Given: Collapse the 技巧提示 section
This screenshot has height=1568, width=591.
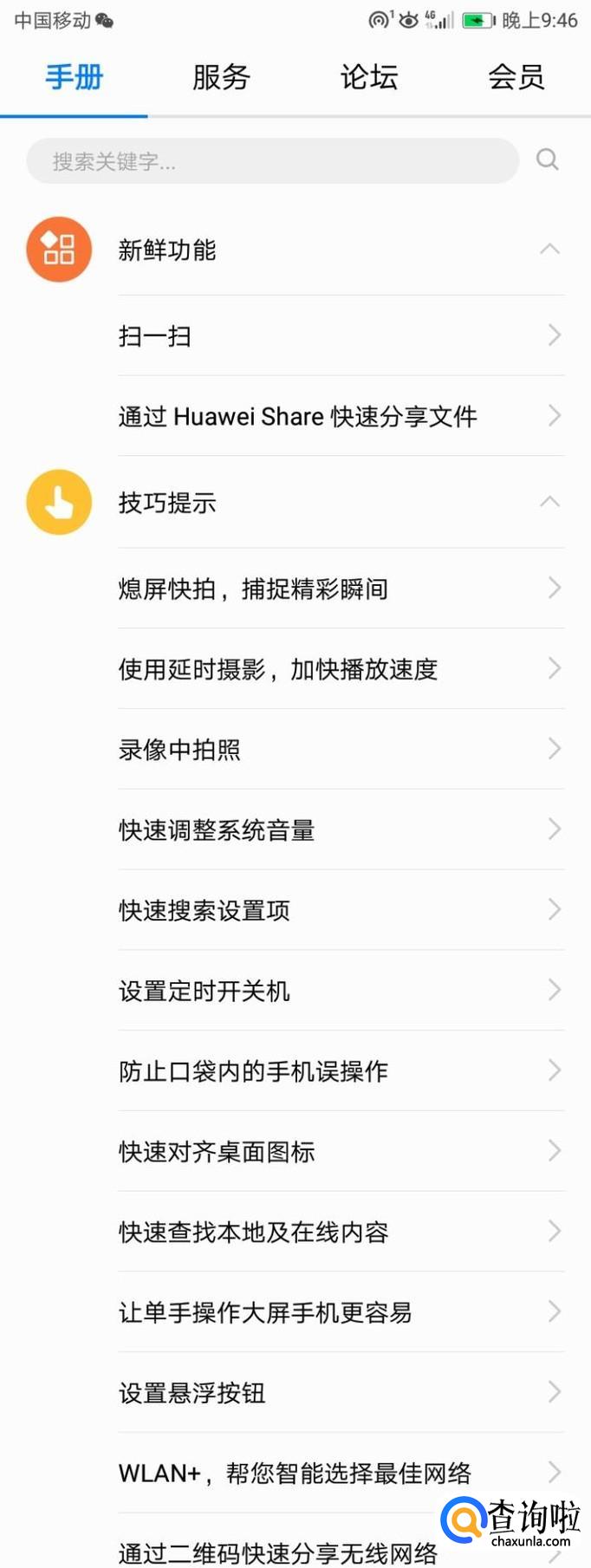Looking at the screenshot, I should click(x=549, y=503).
